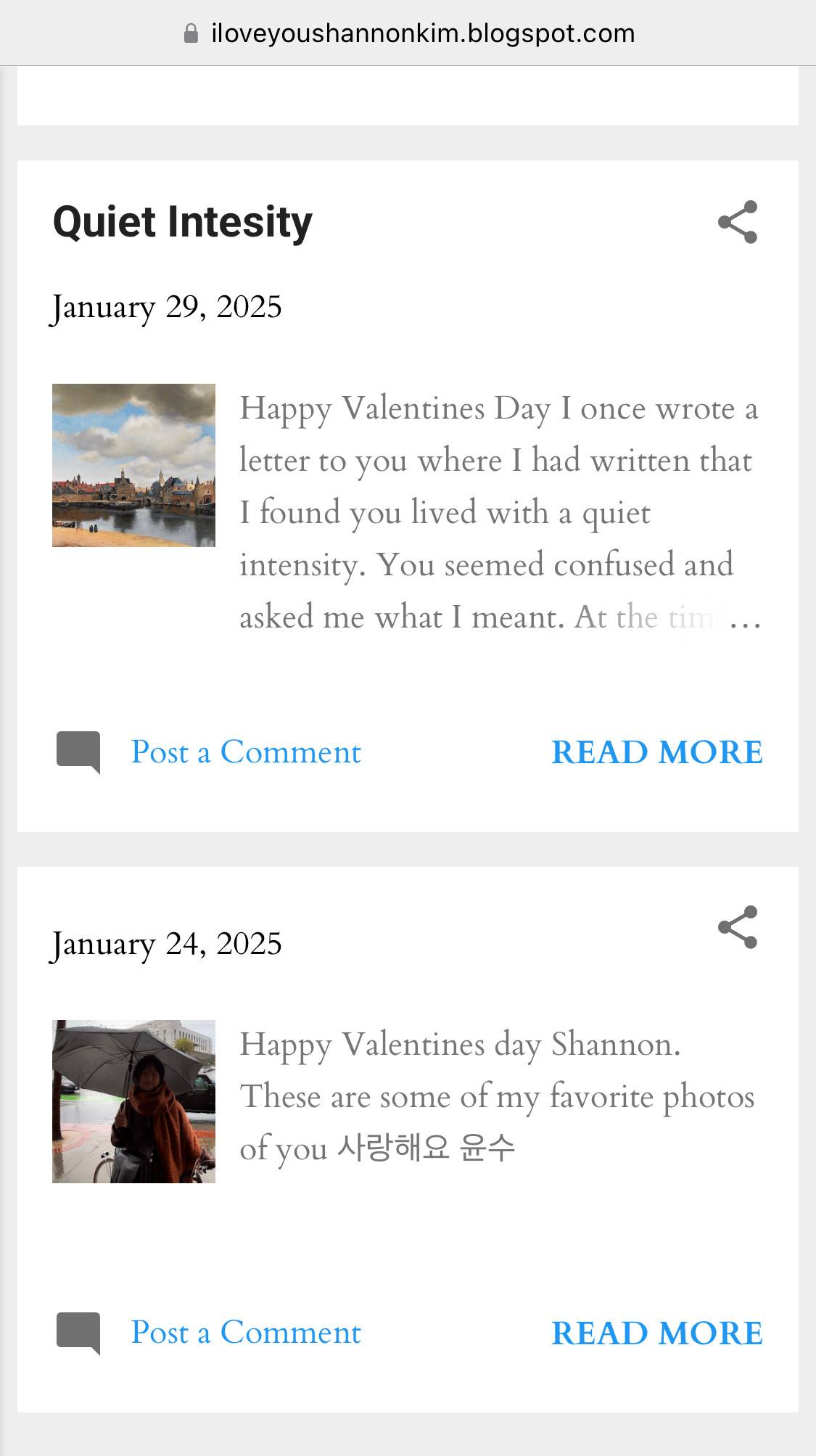Read more of the January 24 post

pos(657,1333)
